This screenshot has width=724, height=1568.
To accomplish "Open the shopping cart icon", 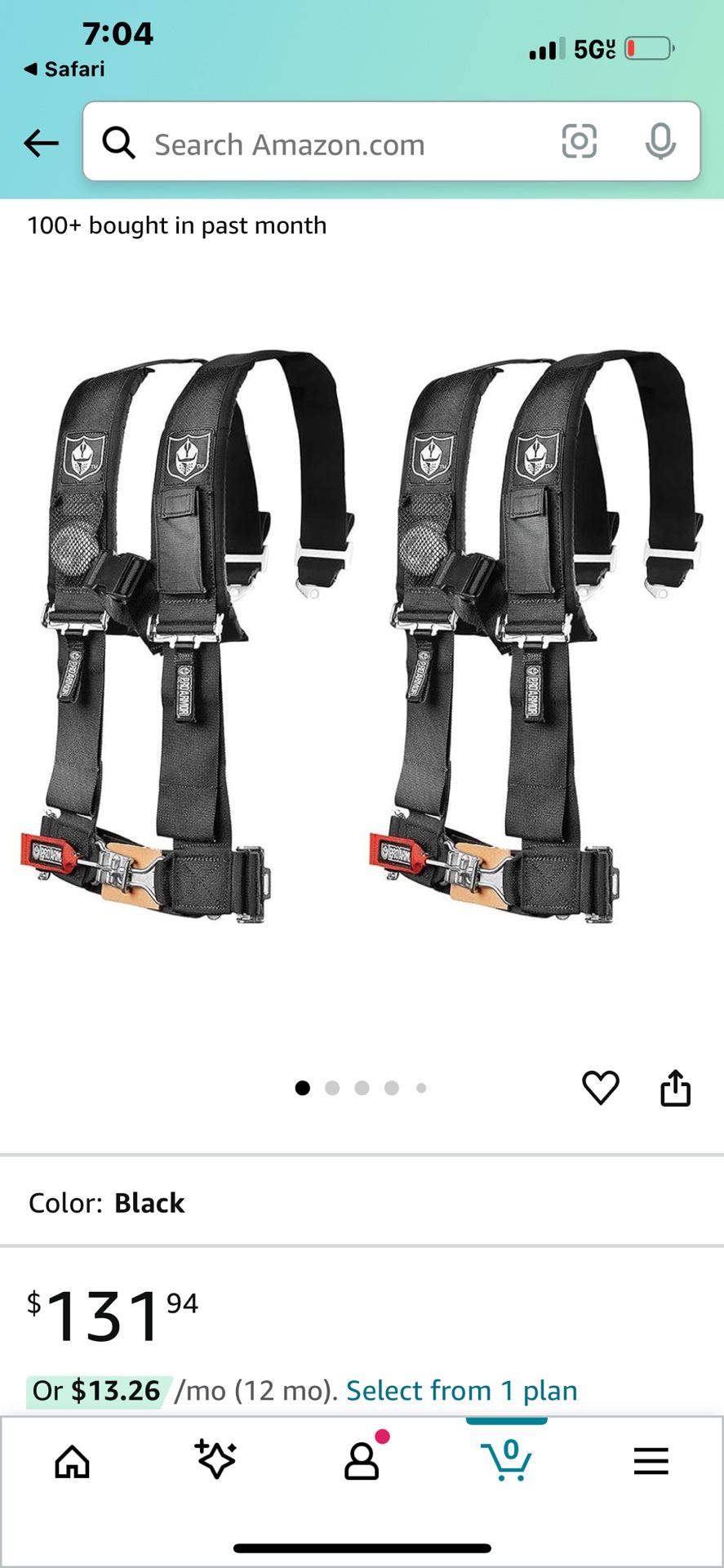I will click(x=506, y=1461).
